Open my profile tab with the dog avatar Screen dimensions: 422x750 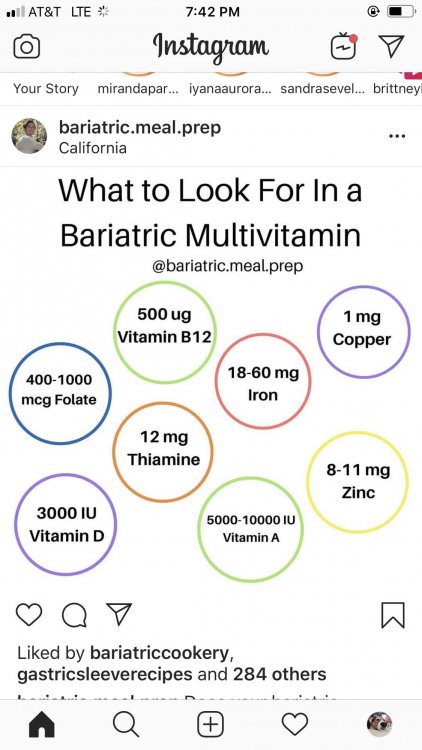(379, 724)
